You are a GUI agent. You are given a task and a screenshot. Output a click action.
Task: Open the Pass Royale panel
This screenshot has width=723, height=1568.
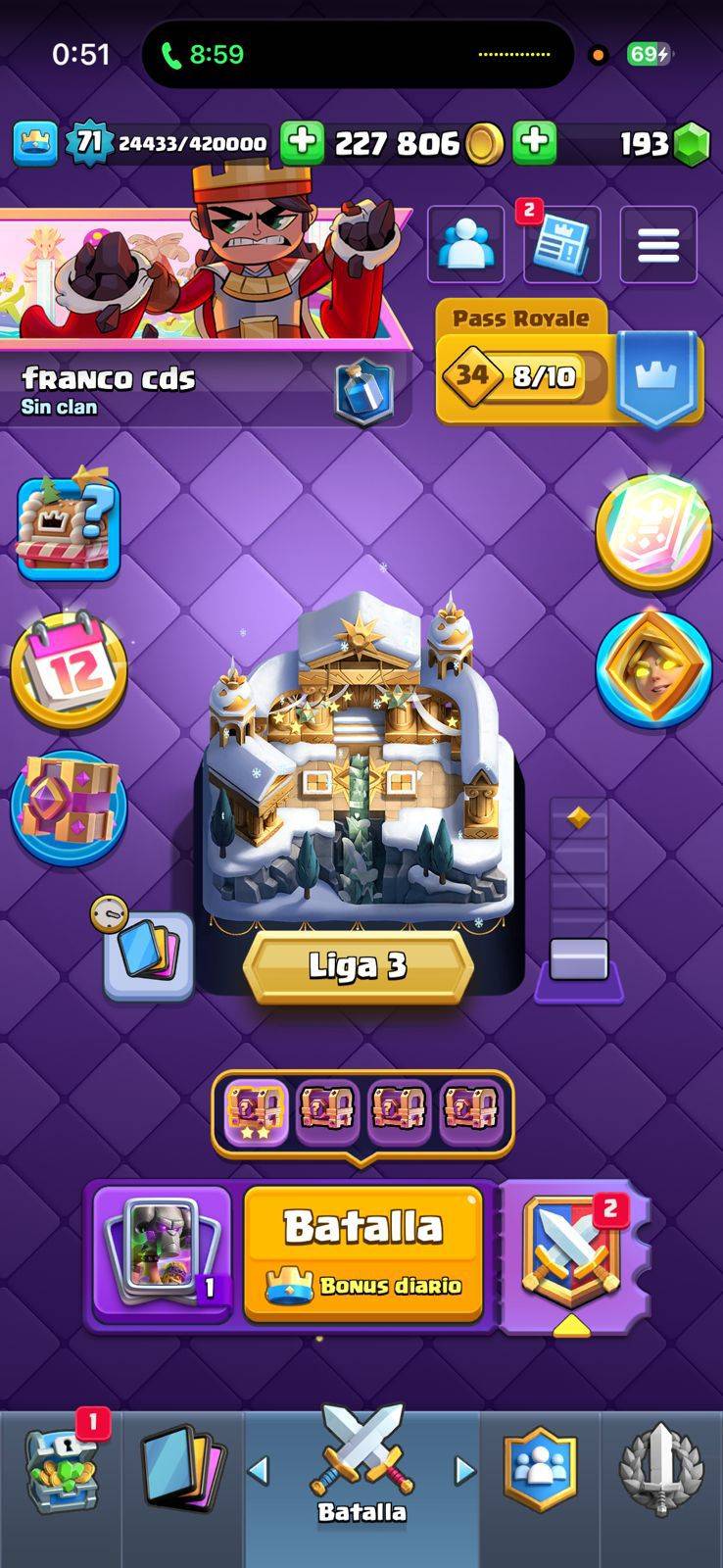click(x=568, y=365)
